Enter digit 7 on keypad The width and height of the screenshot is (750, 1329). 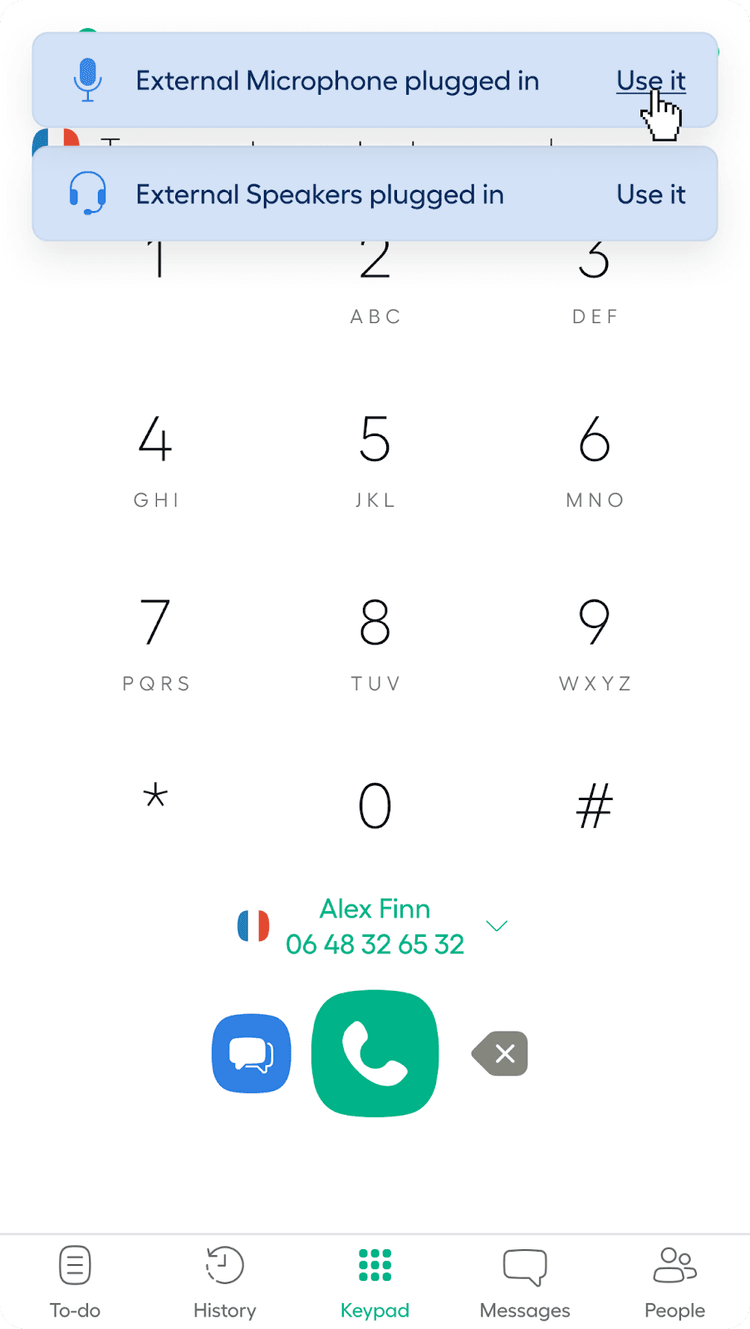[x=156, y=638]
